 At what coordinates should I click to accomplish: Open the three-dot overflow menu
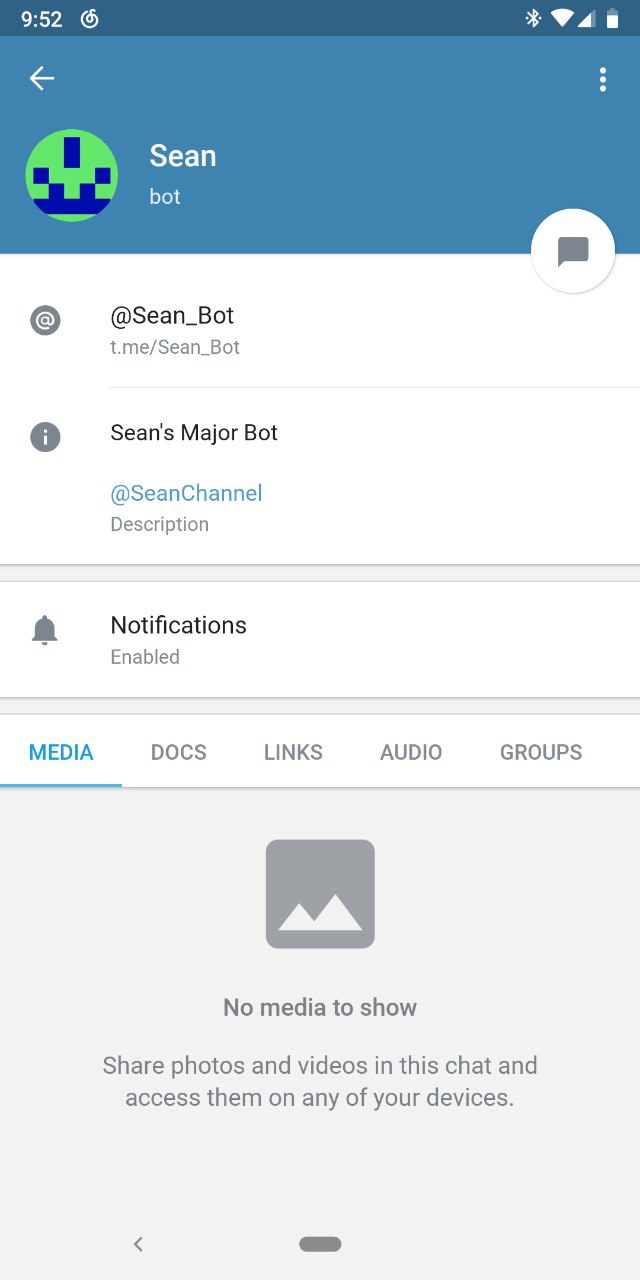tap(602, 80)
